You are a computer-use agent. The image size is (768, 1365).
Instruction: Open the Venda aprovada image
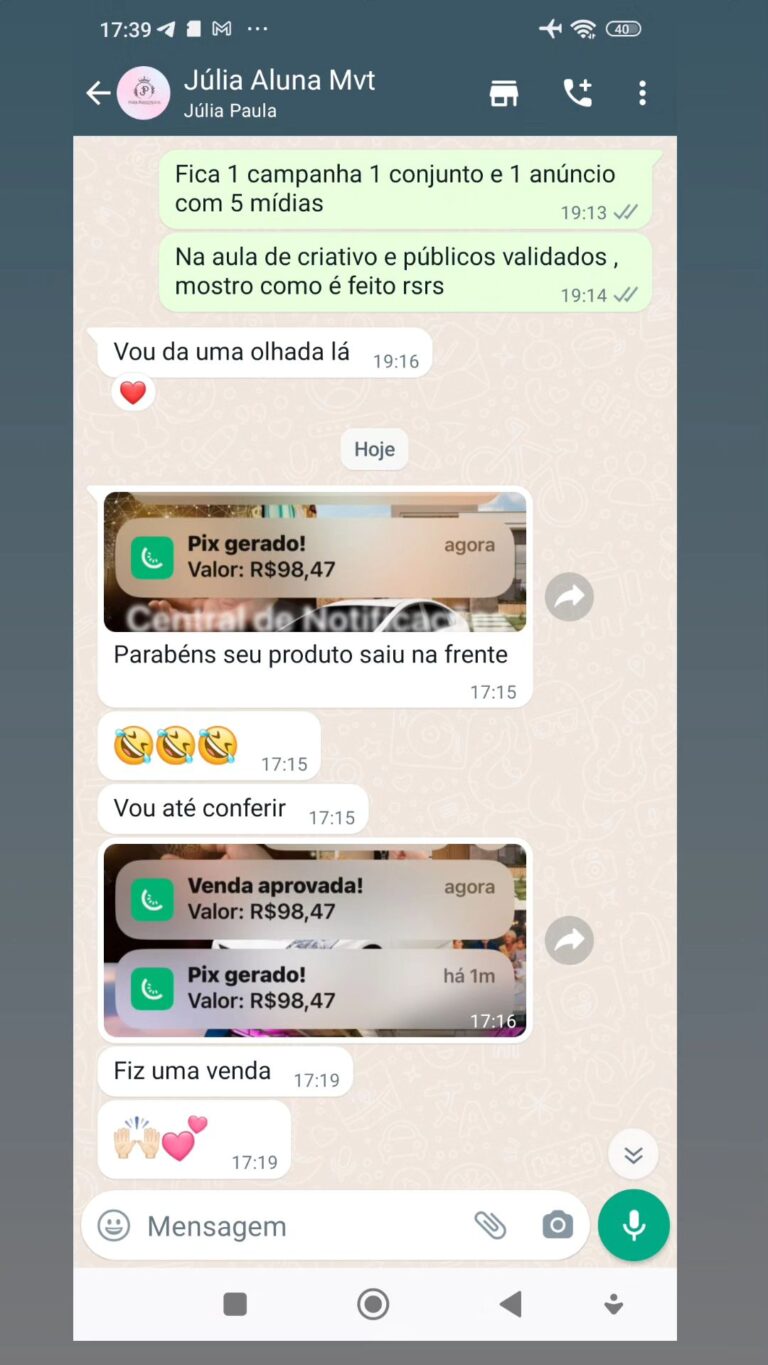click(314, 940)
